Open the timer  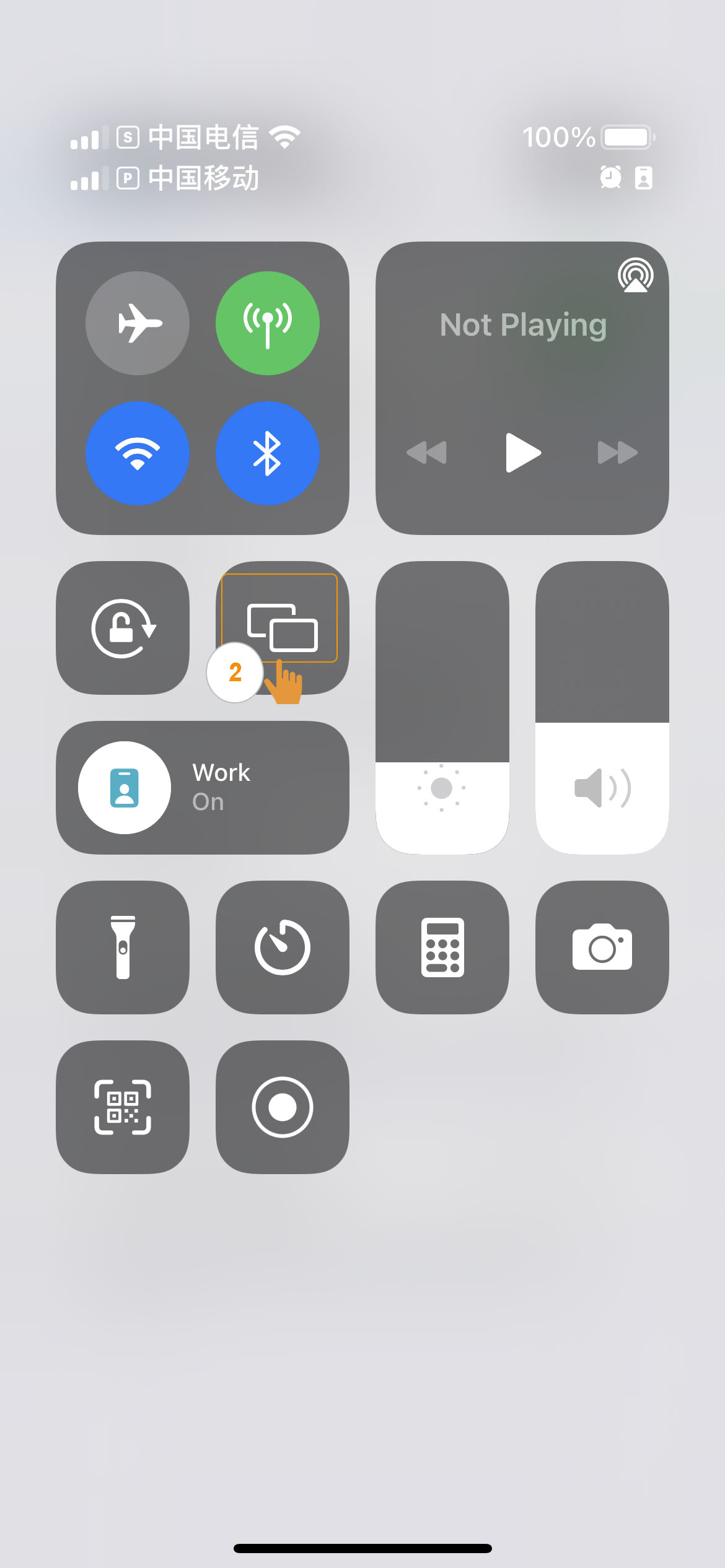283,947
